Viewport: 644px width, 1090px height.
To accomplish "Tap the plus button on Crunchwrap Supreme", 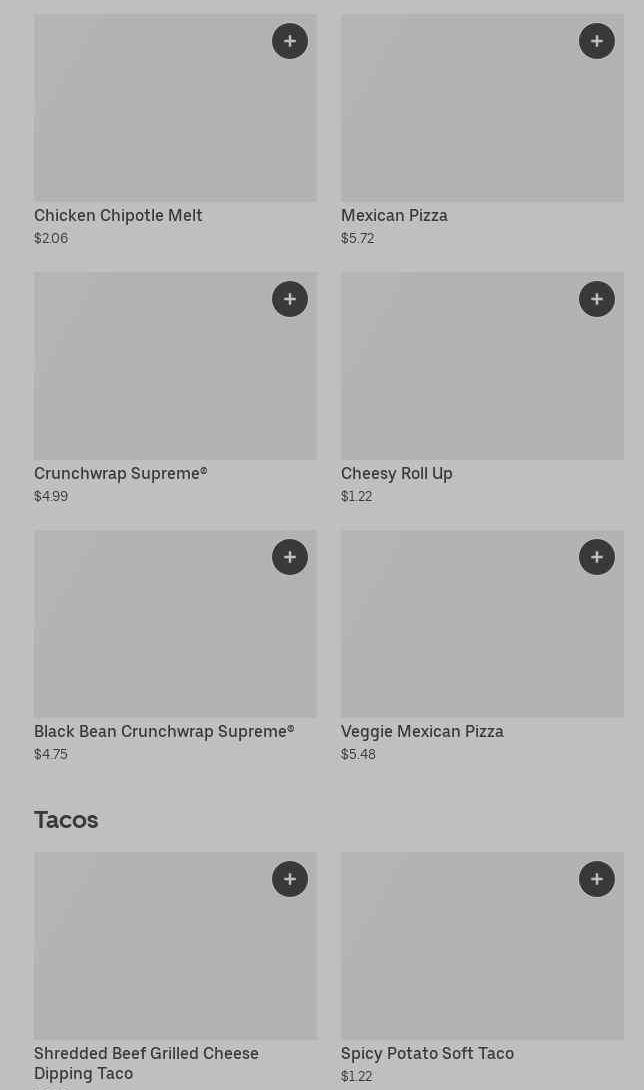I will pos(290,299).
